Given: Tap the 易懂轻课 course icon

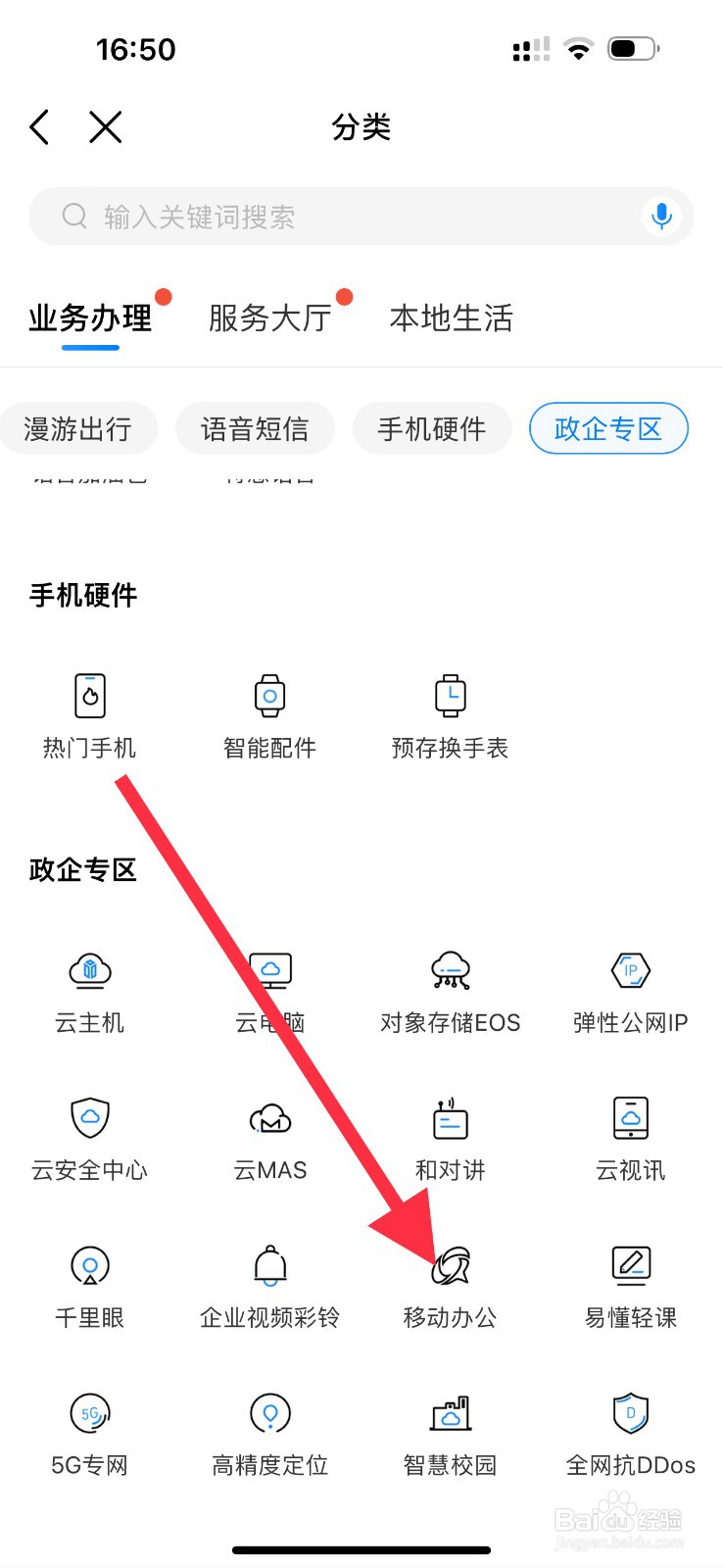Looking at the screenshot, I should [x=630, y=1284].
